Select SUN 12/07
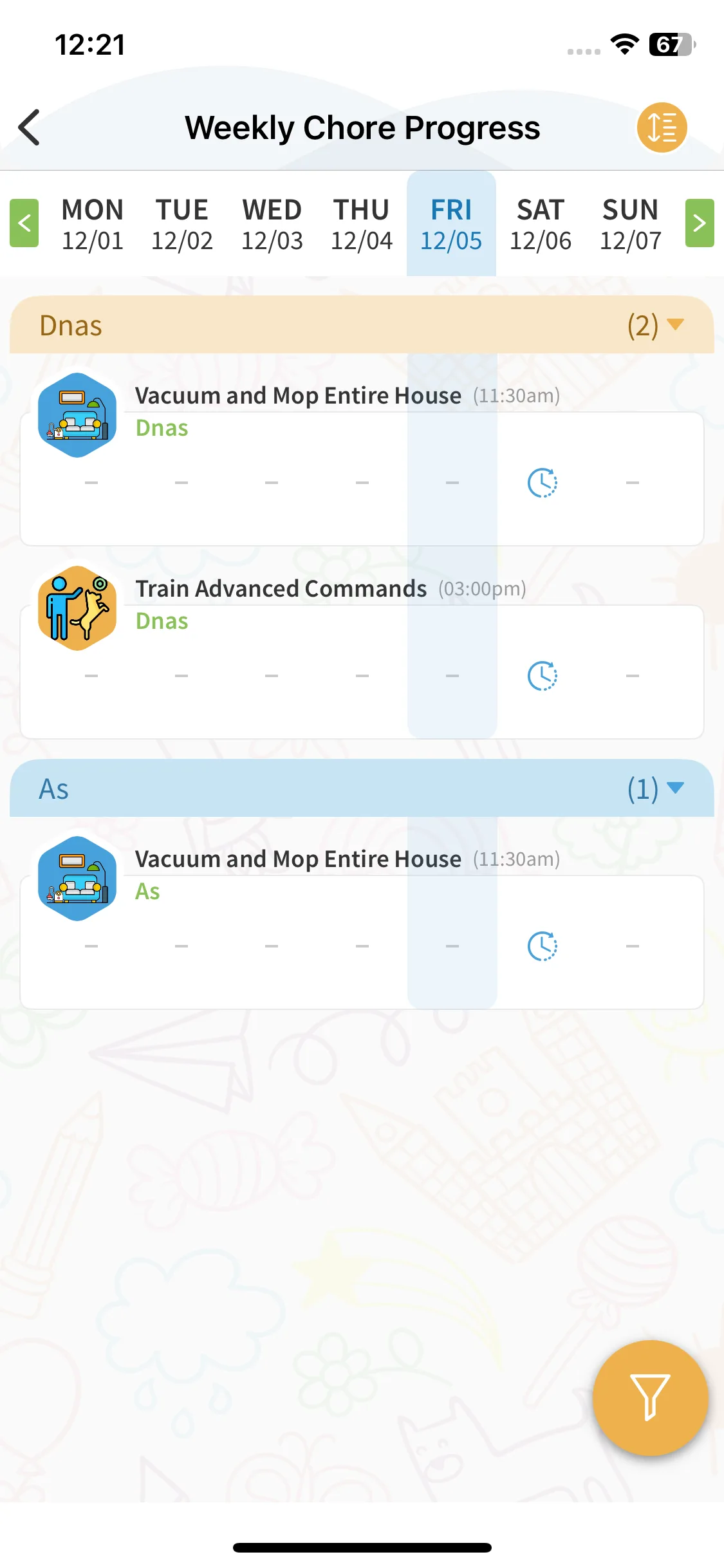 (x=630, y=224)
